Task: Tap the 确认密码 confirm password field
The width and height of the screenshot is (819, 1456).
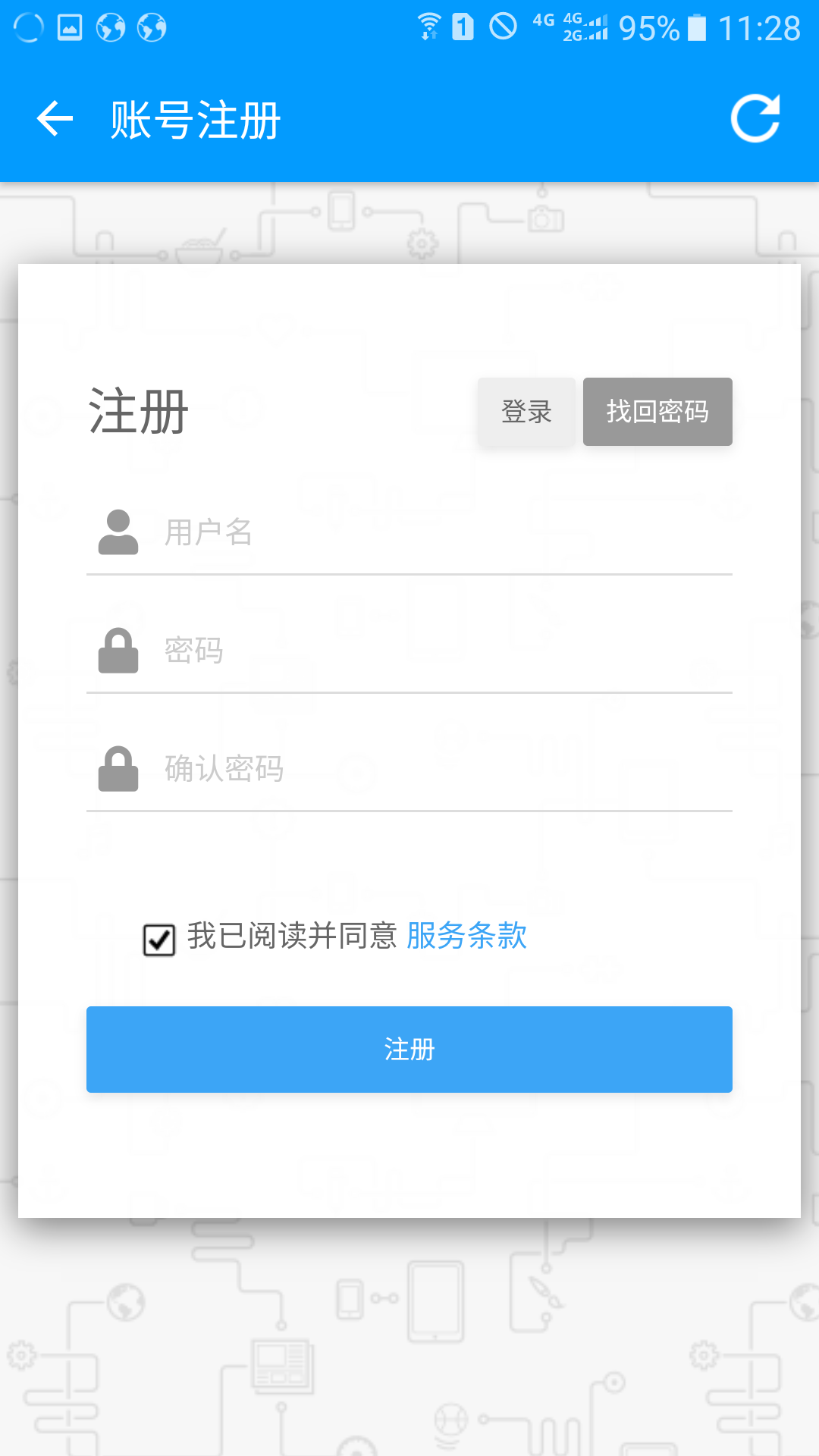Action: 409,769
